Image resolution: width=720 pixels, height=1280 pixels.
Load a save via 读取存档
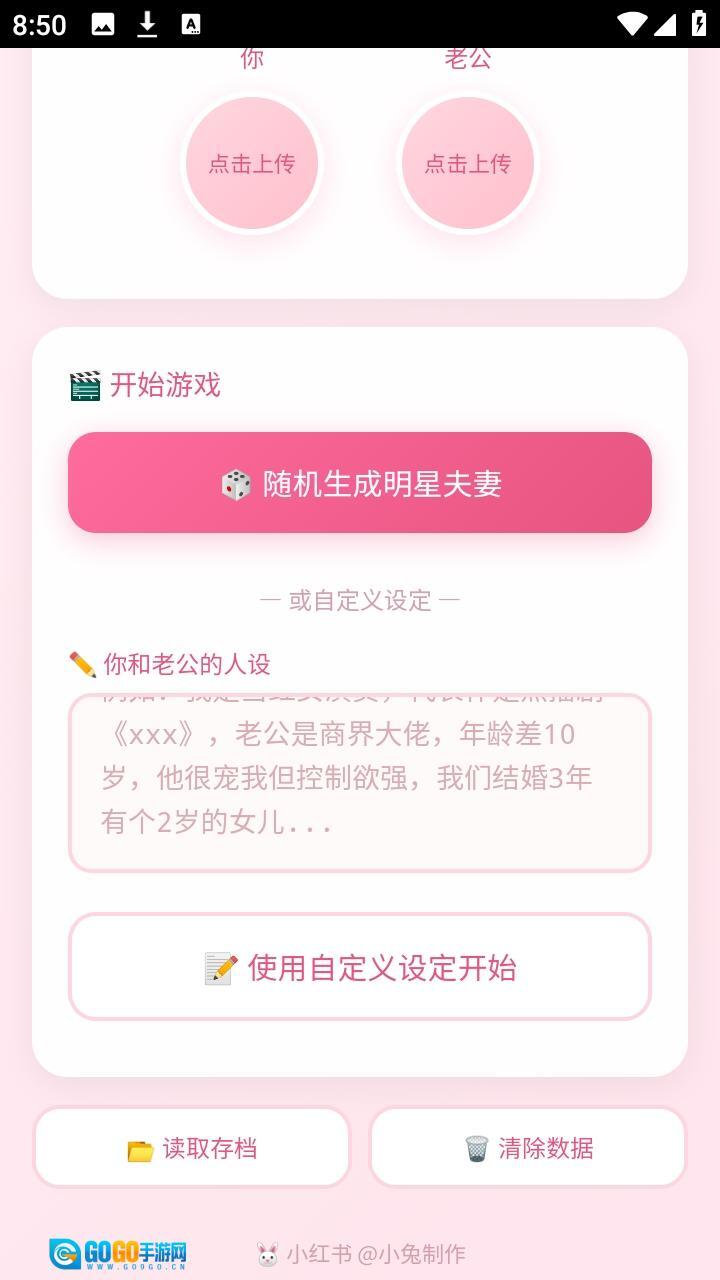coord(192,1148)
